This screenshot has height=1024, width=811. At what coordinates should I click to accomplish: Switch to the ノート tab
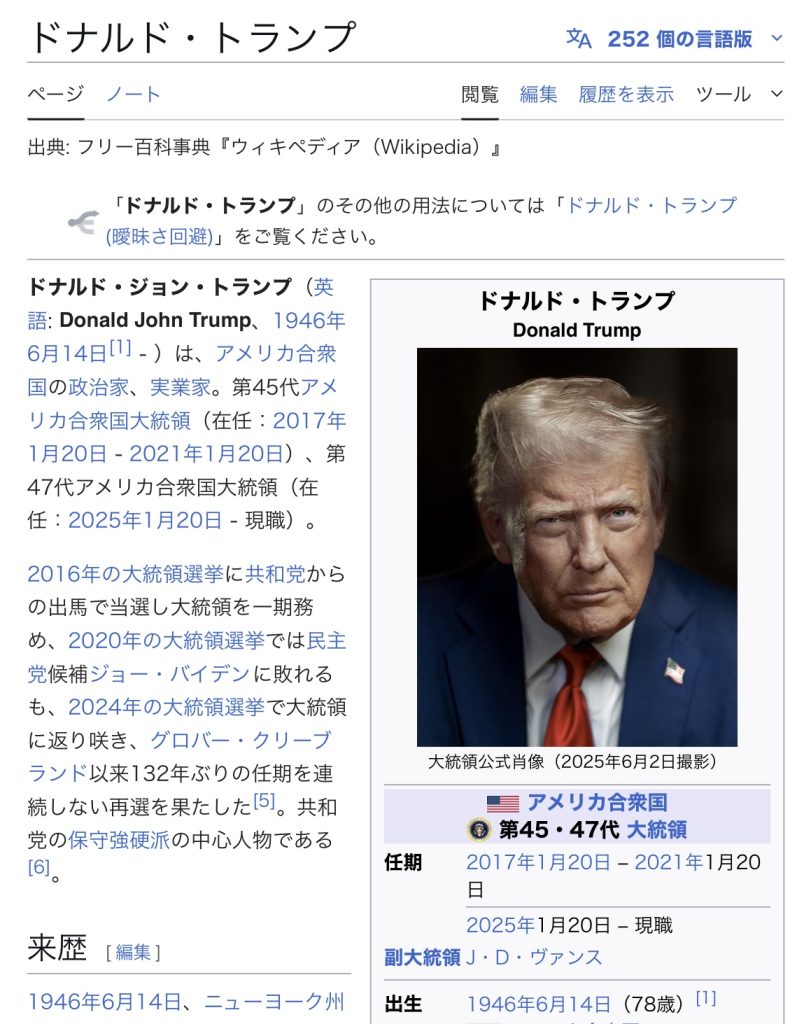(133, 94)
